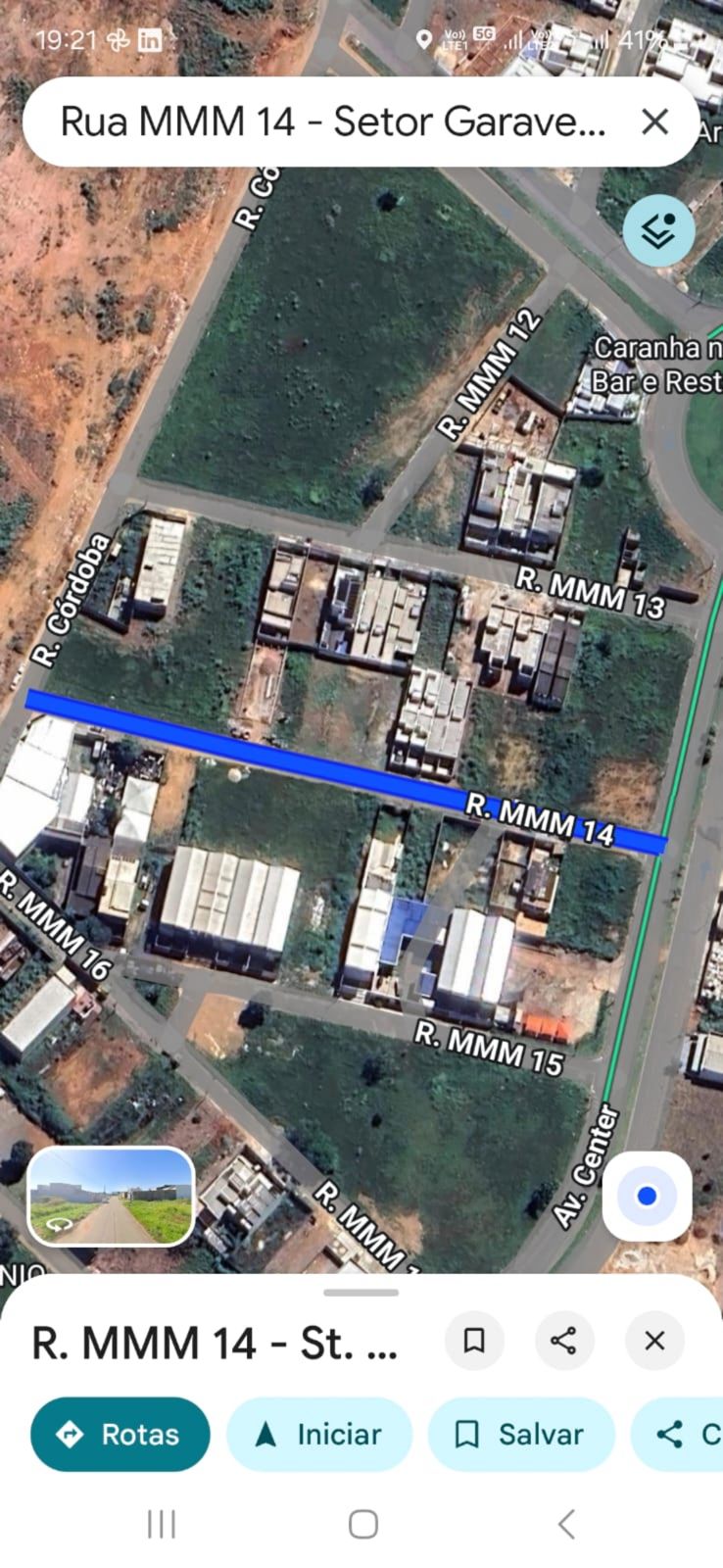
Task: Open the Street View preview thumbnail
Action: pyautogui.click(x=111, y=1197)
